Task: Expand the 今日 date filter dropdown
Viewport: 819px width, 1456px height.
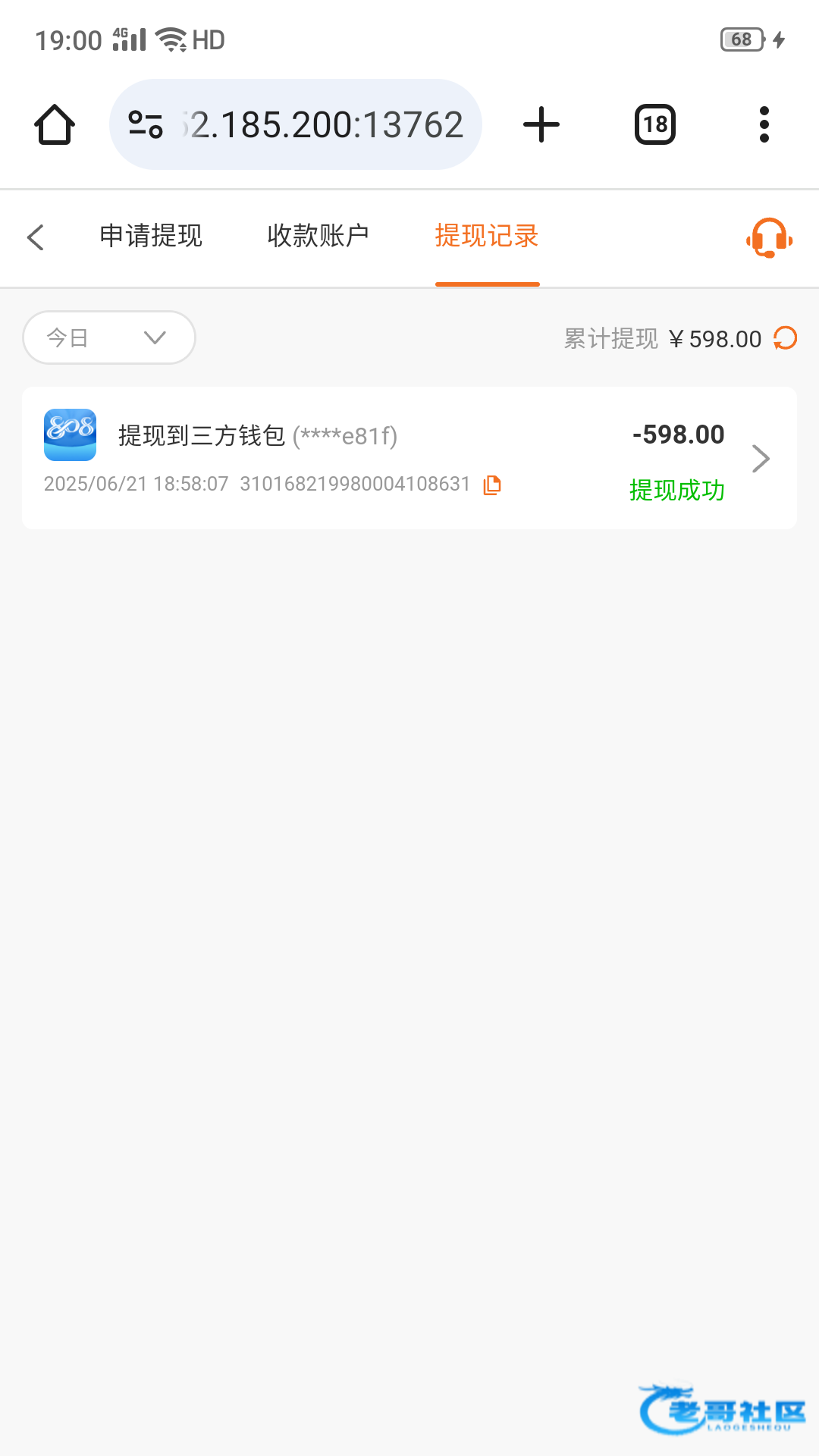Action: [x=109, y=337]
